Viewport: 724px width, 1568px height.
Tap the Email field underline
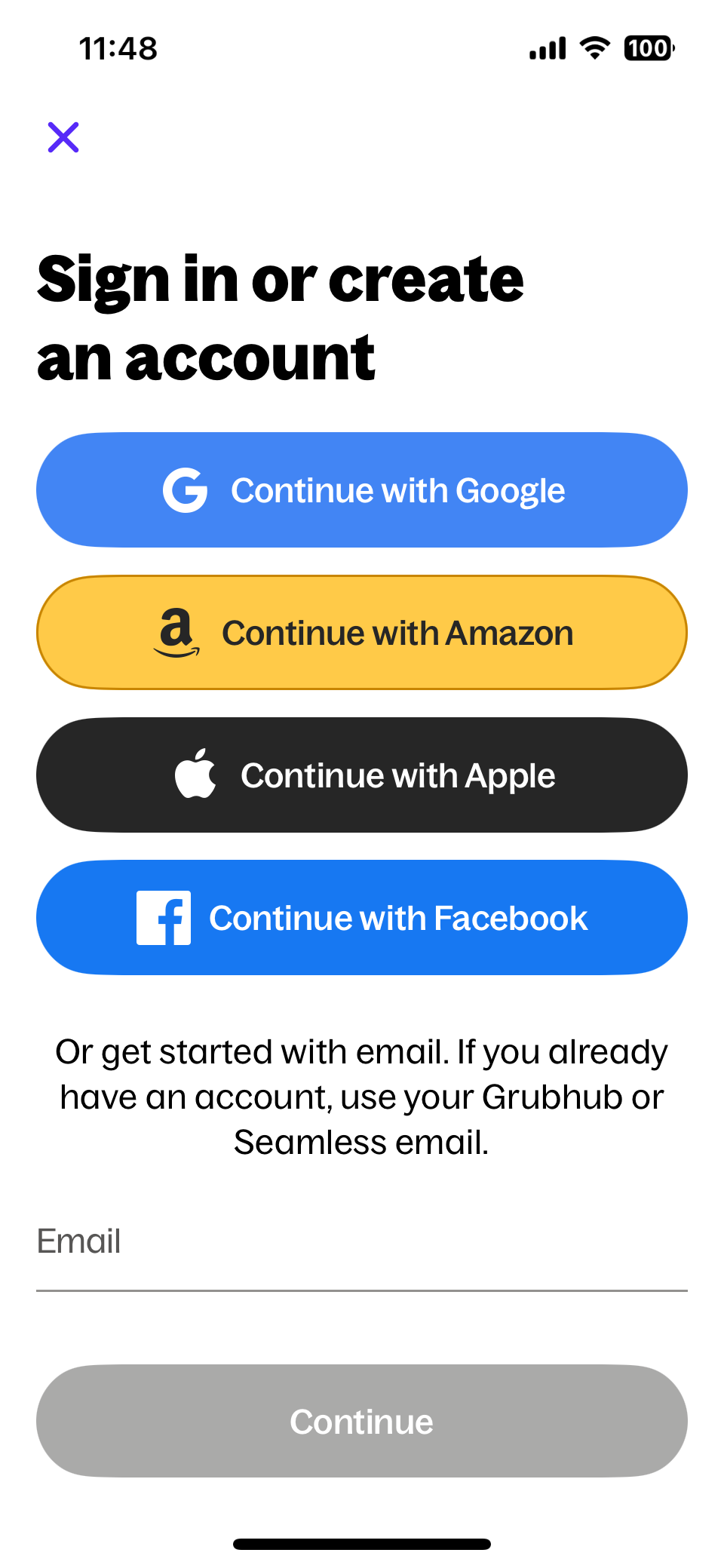coord(362,1290)
